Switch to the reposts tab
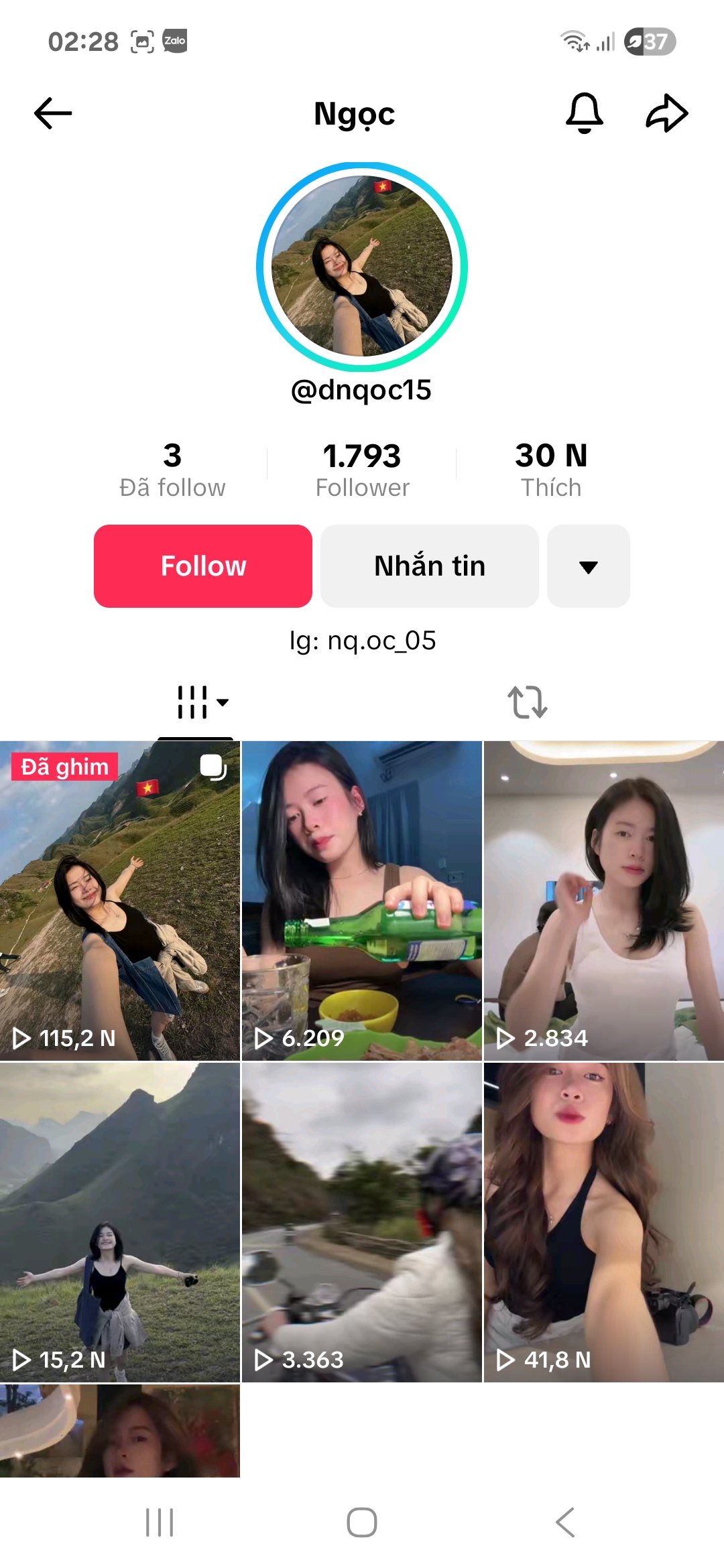The height and width of the screenshot is (1568, 724). tap(528, 702)
